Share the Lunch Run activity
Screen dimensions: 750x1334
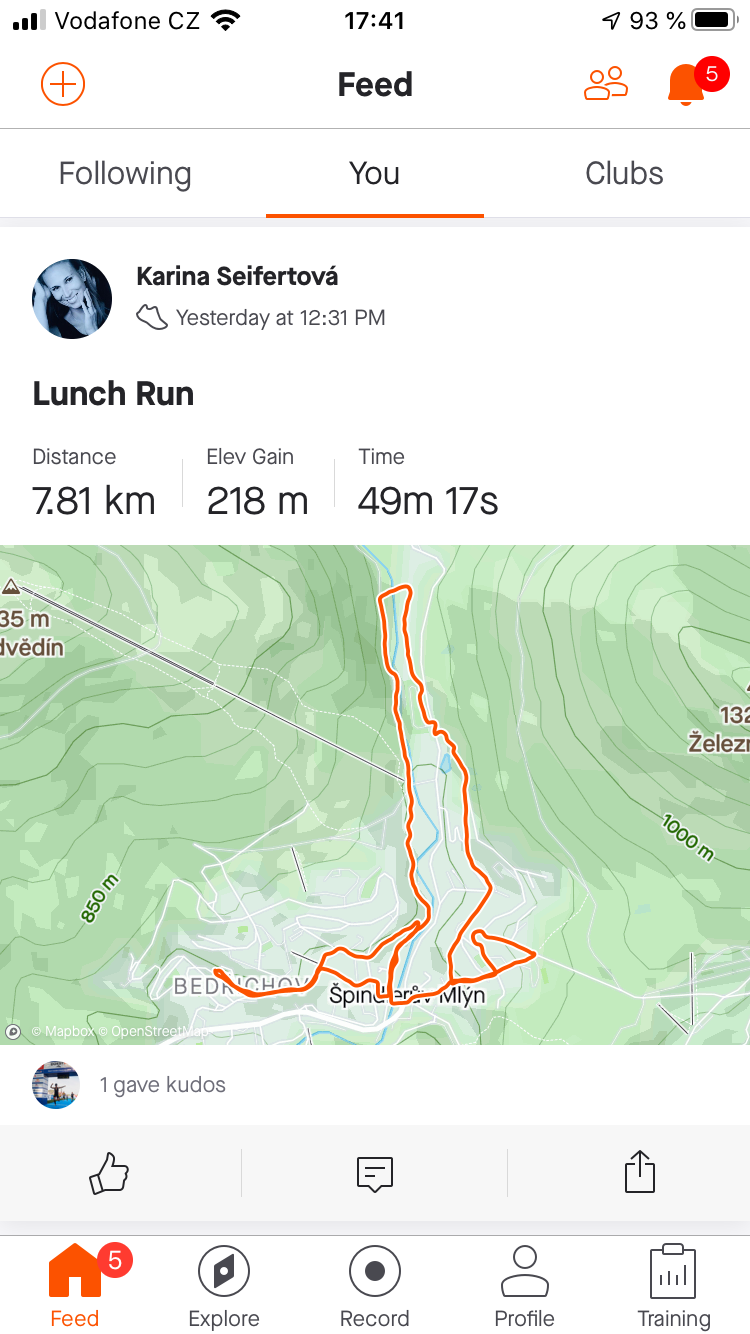pos(640,1172)
